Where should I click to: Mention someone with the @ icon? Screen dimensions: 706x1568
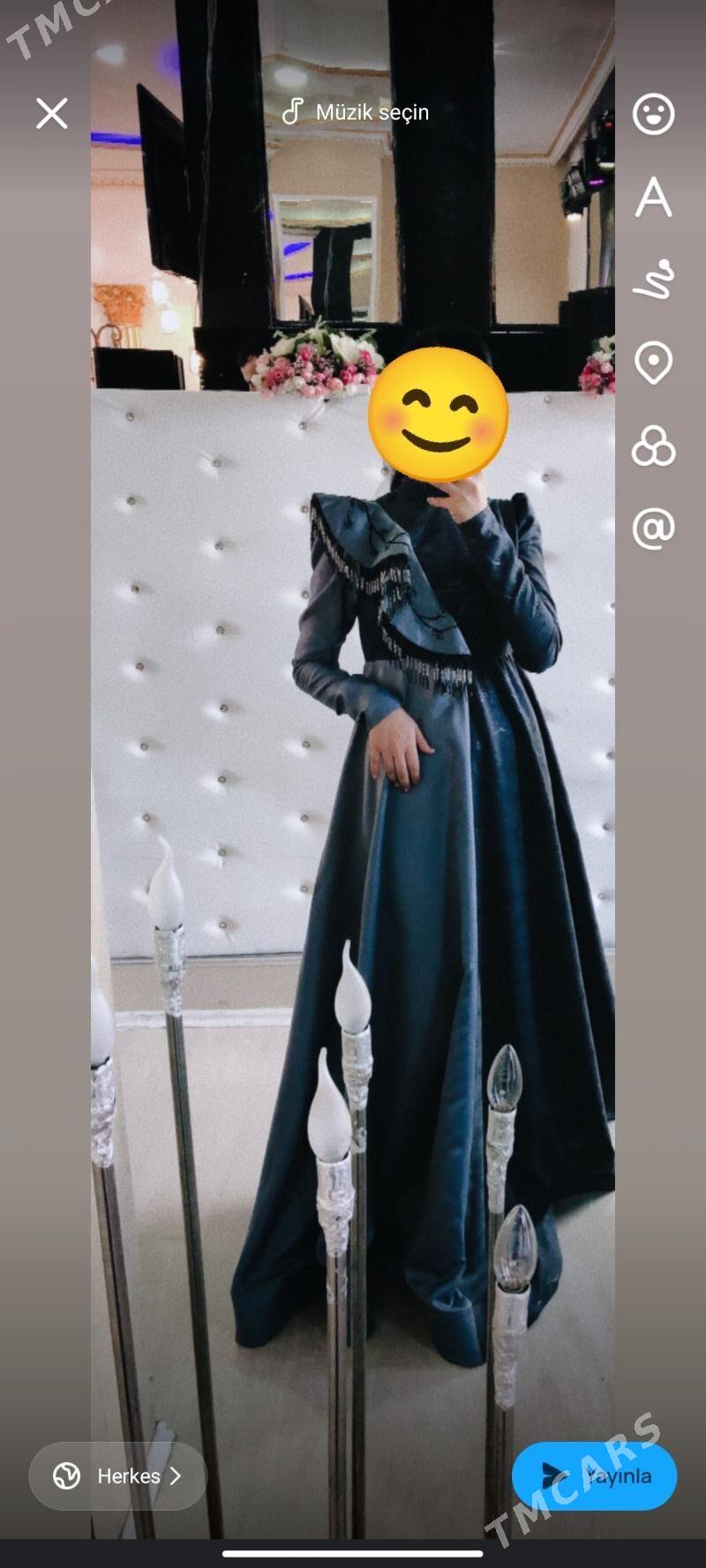[653, 529]
